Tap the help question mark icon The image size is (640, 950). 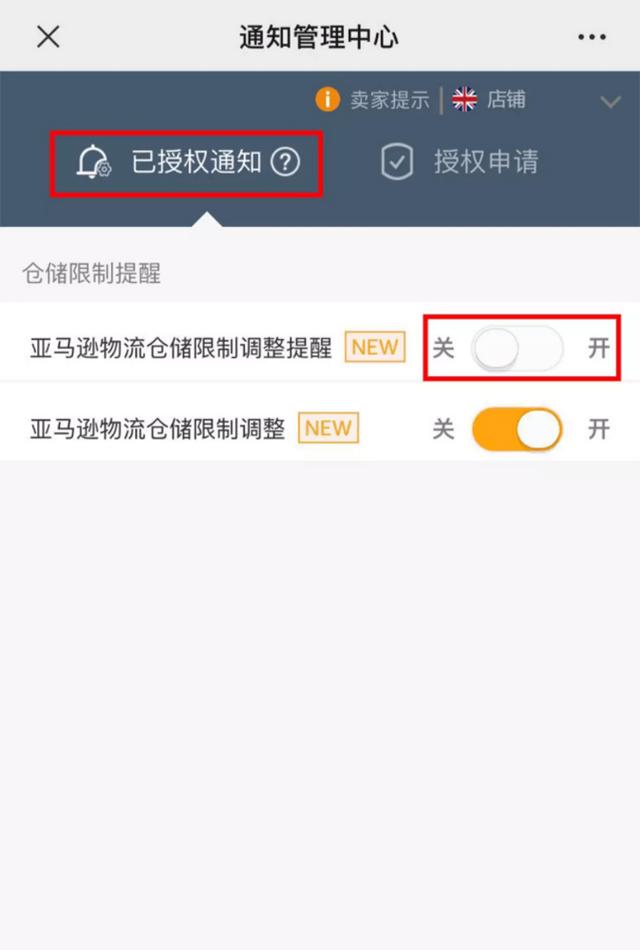point(285,162)
